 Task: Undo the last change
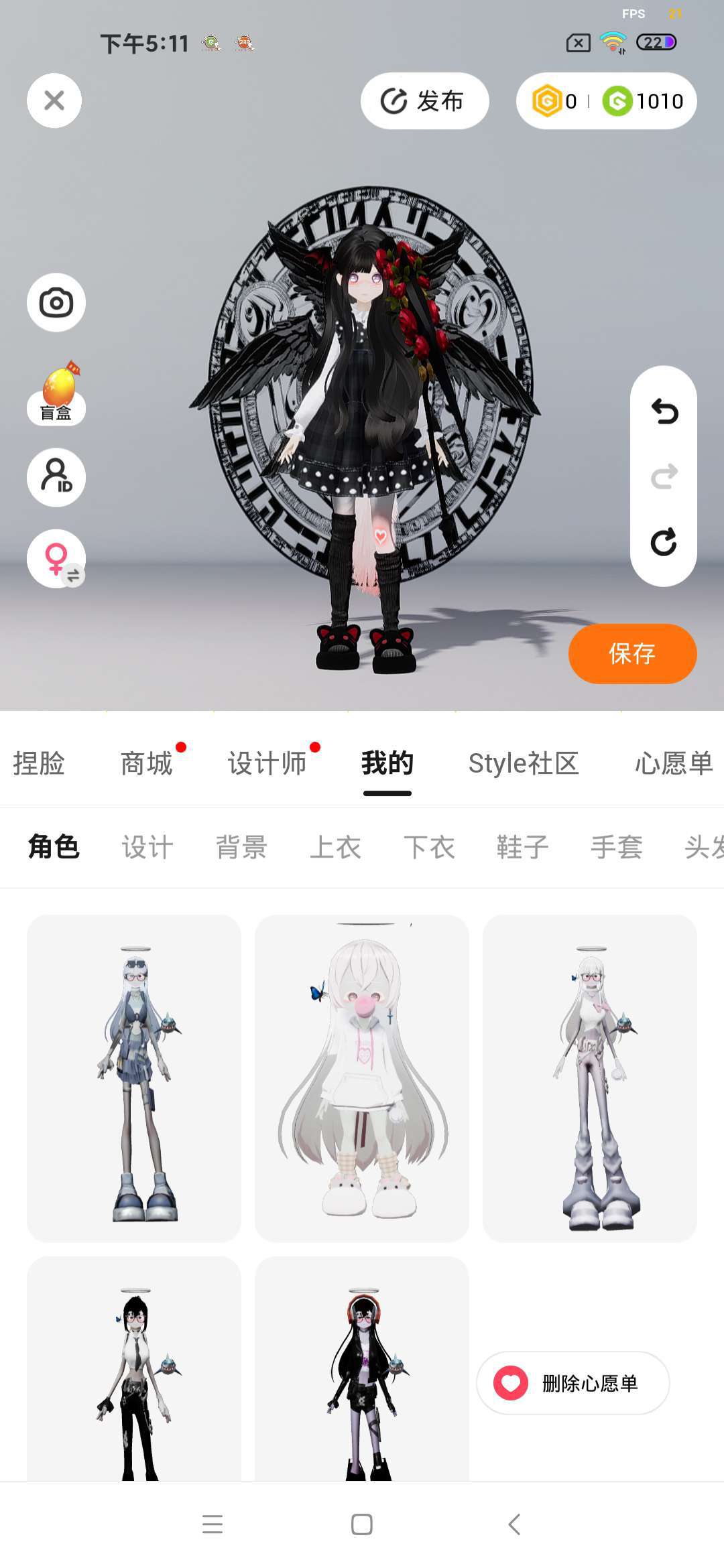(x=664, y=411)
